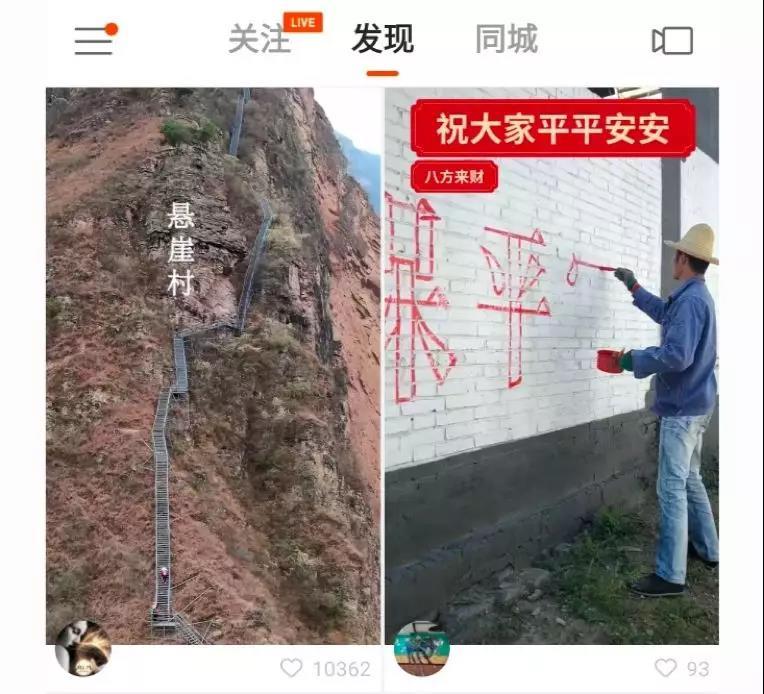Screen dimensions: 764x694
Task: Tap the video camera record icon
Action: [672, 41]
